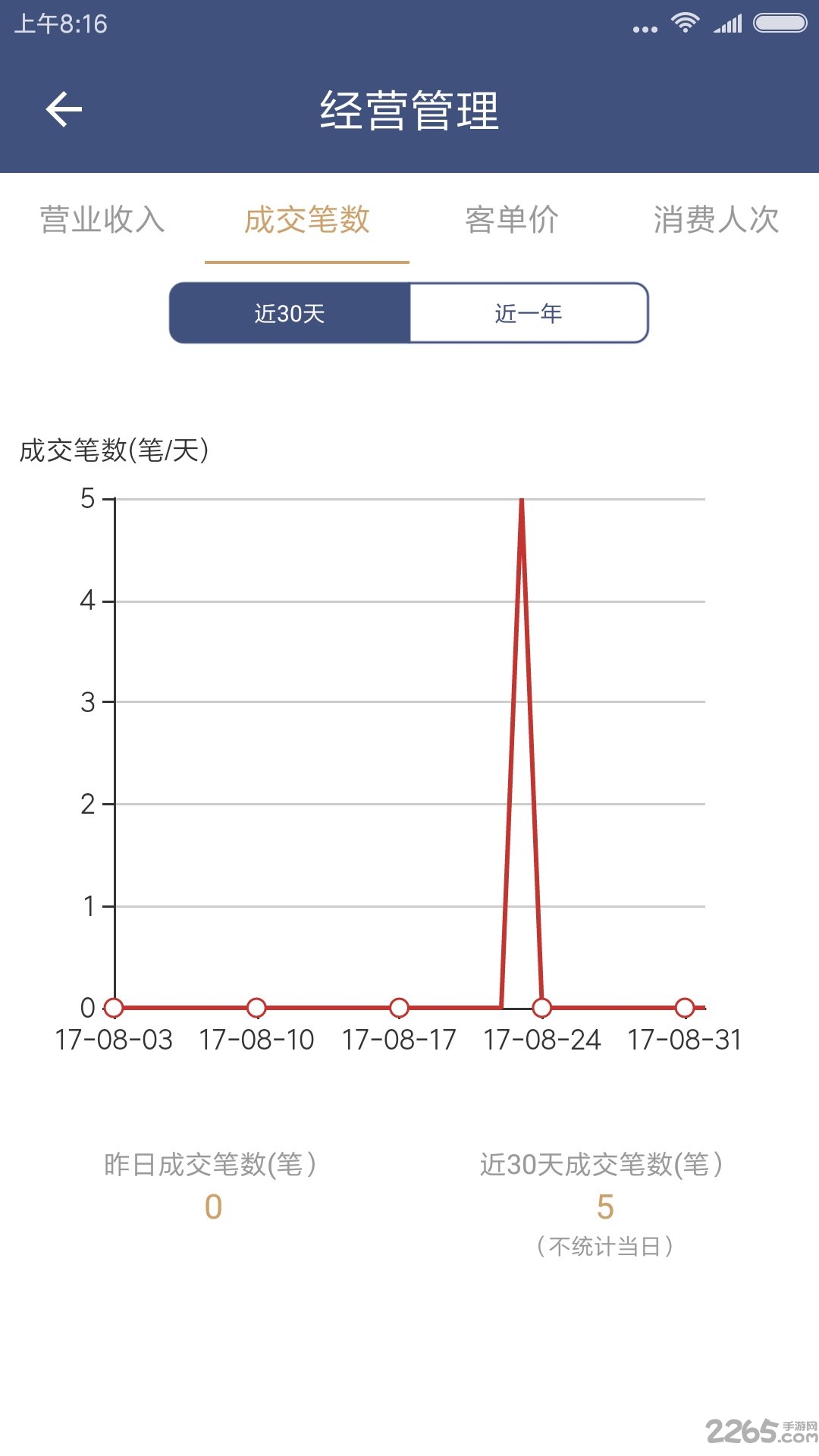This screenshot has width=819, height=1456.
Task: Tap the x-axis label 17-08-10
Action: pyautogui.click(x=256, y=1040)
